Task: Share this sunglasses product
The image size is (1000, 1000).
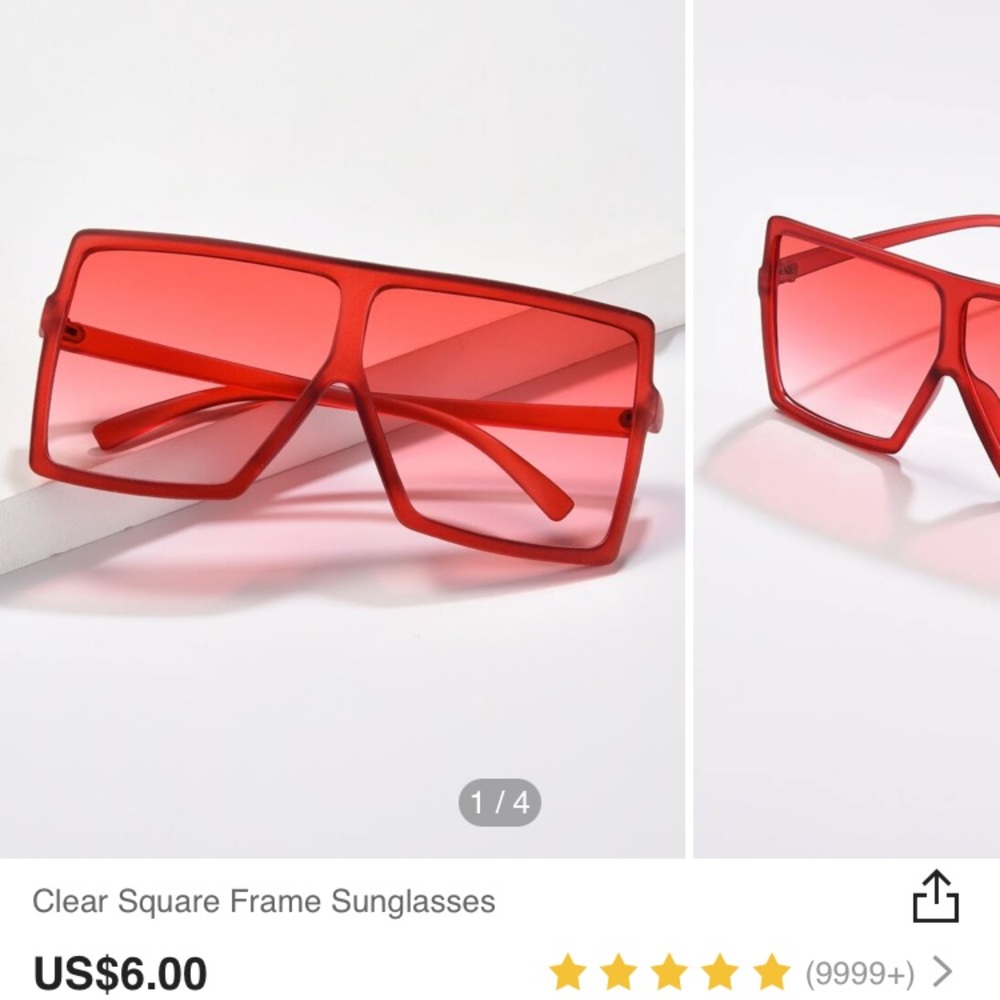Action: pyautogui.click(x=935, y=897)
